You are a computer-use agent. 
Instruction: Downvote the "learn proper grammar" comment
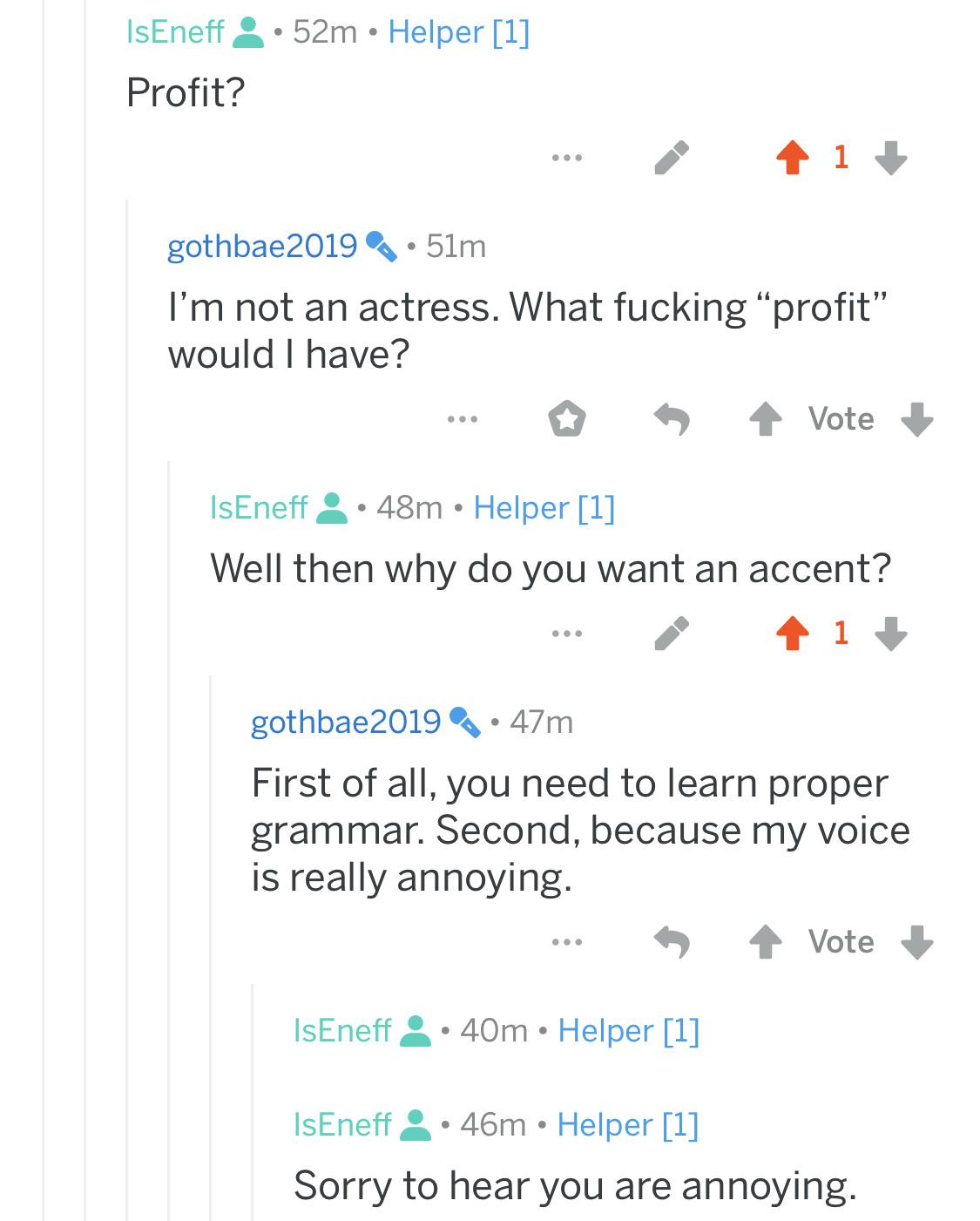[x=916, y=941]
